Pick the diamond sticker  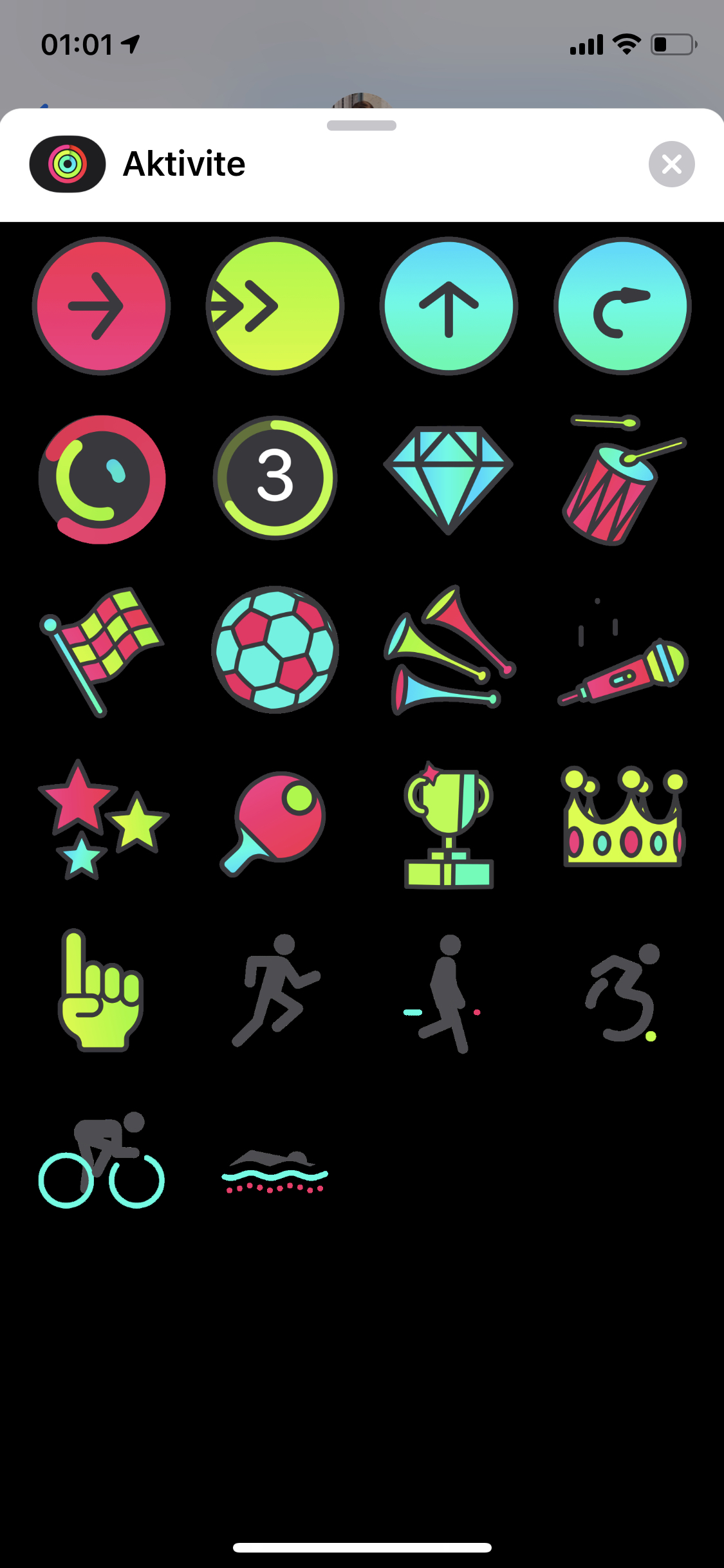coord(449,478)
